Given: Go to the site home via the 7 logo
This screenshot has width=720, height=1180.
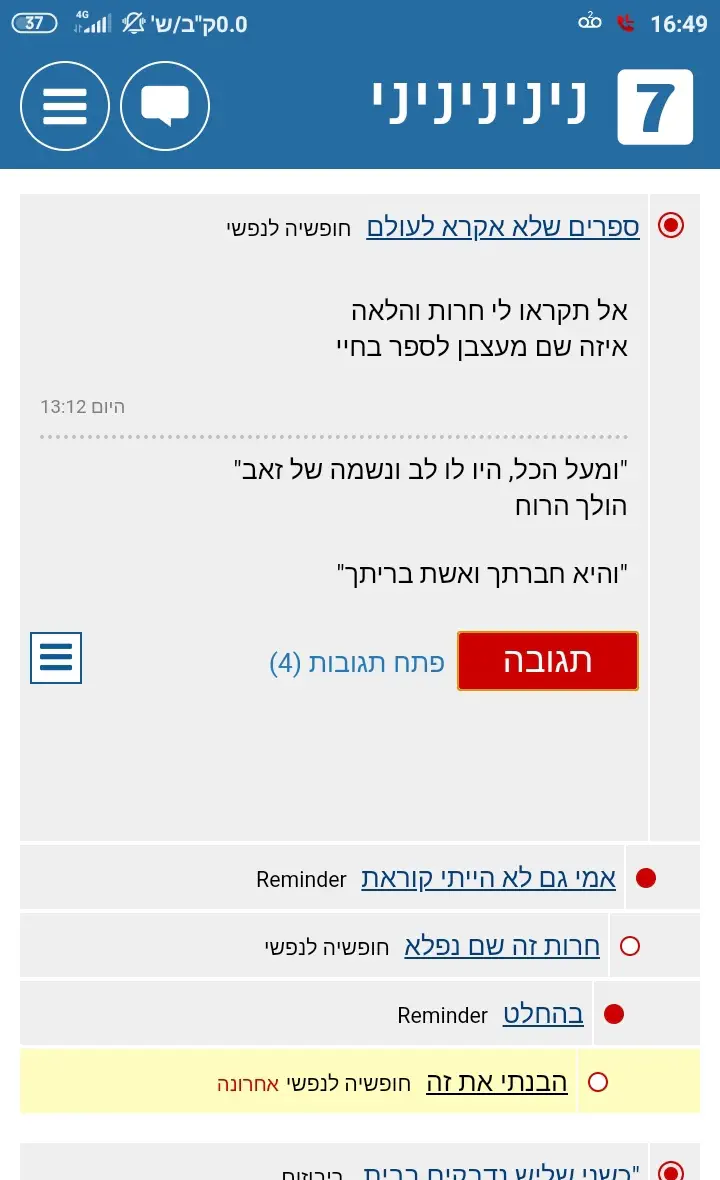Looking at the screenshot, I should tap(655, 107).
